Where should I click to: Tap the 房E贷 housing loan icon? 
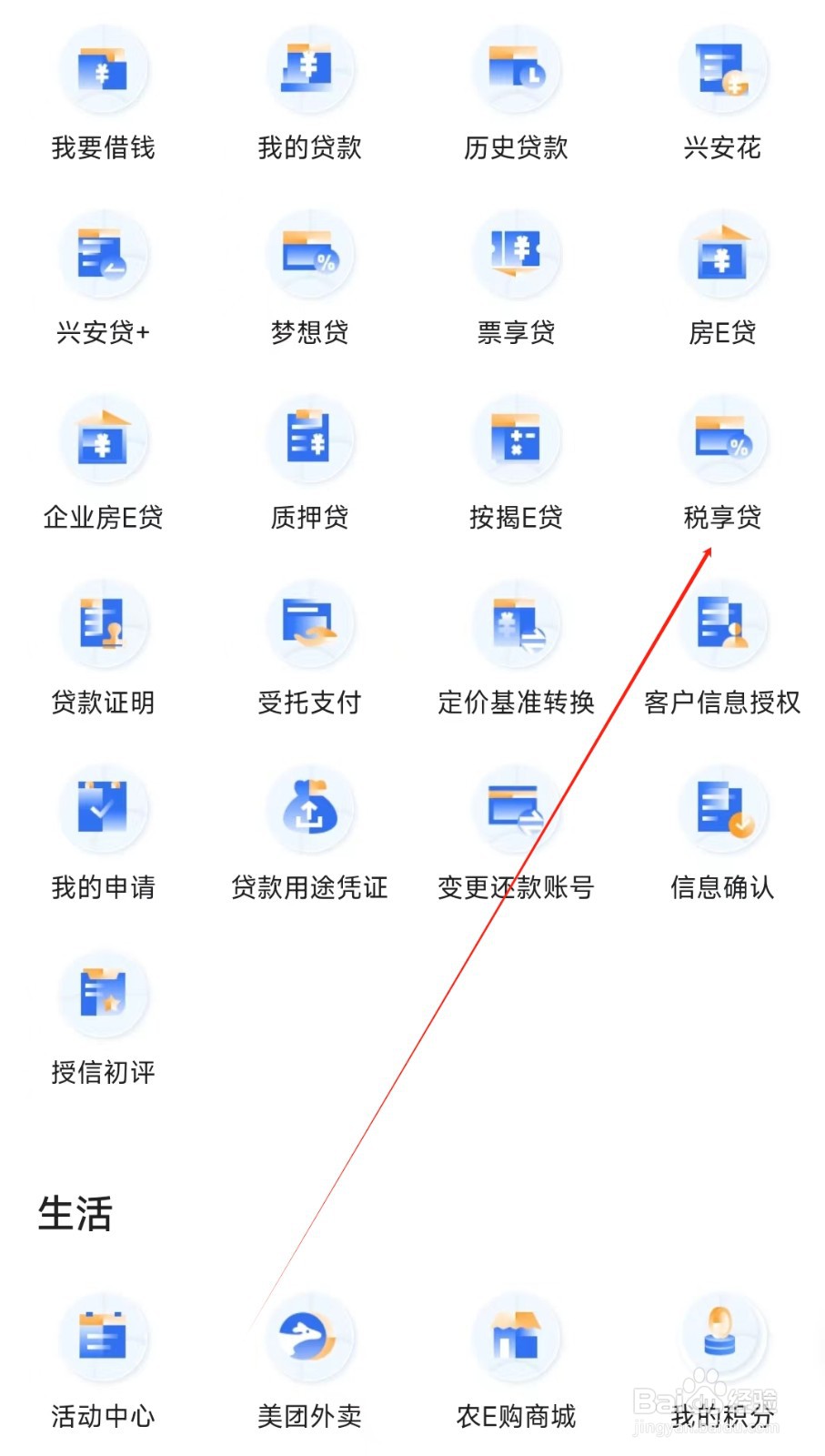pos(722,256)
